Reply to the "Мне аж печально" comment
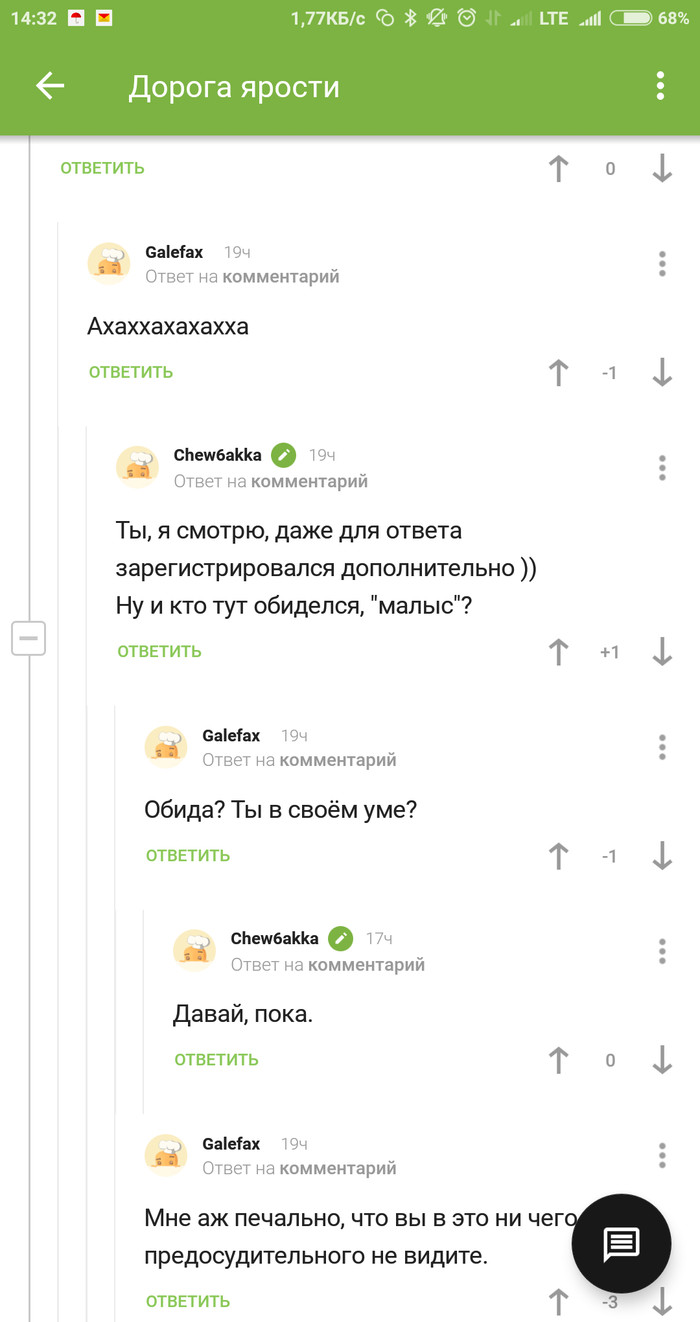The height and width of the screenshot is (1322, 700). point(188,1301)
